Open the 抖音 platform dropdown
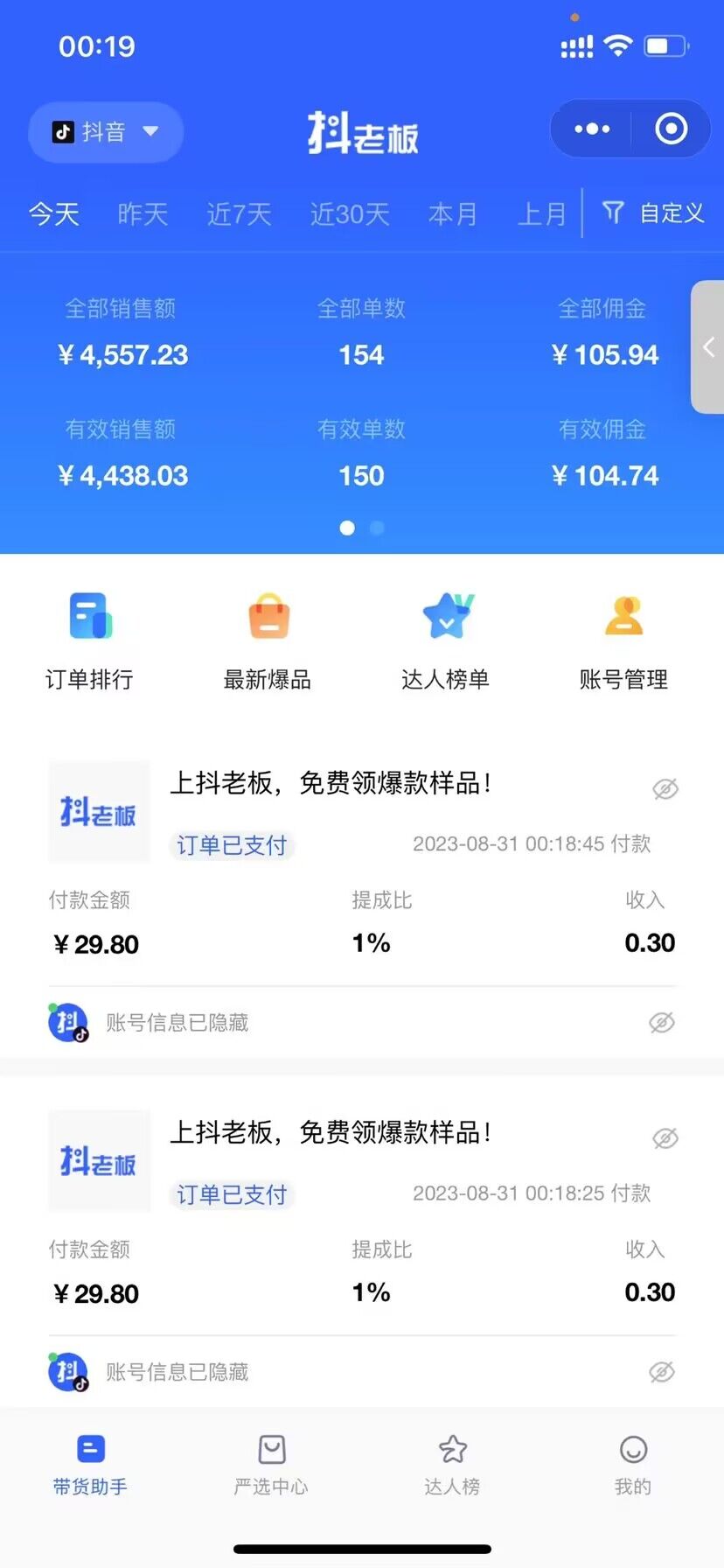724x1568 pixels. coord(105,132)
